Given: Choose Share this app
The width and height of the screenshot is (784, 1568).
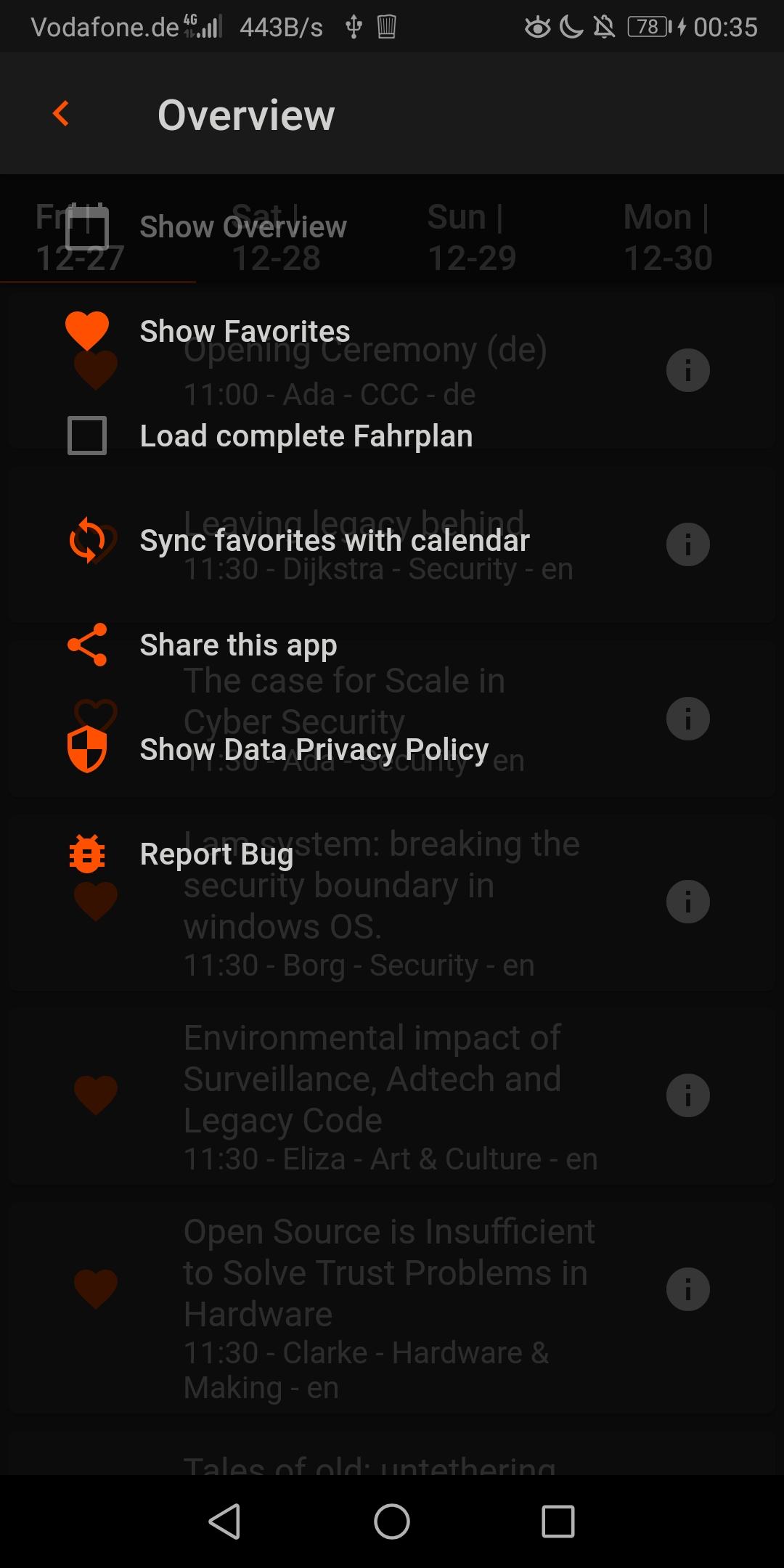Looking at the screenshot, I should pyautogui.click(x=238, y=645).
